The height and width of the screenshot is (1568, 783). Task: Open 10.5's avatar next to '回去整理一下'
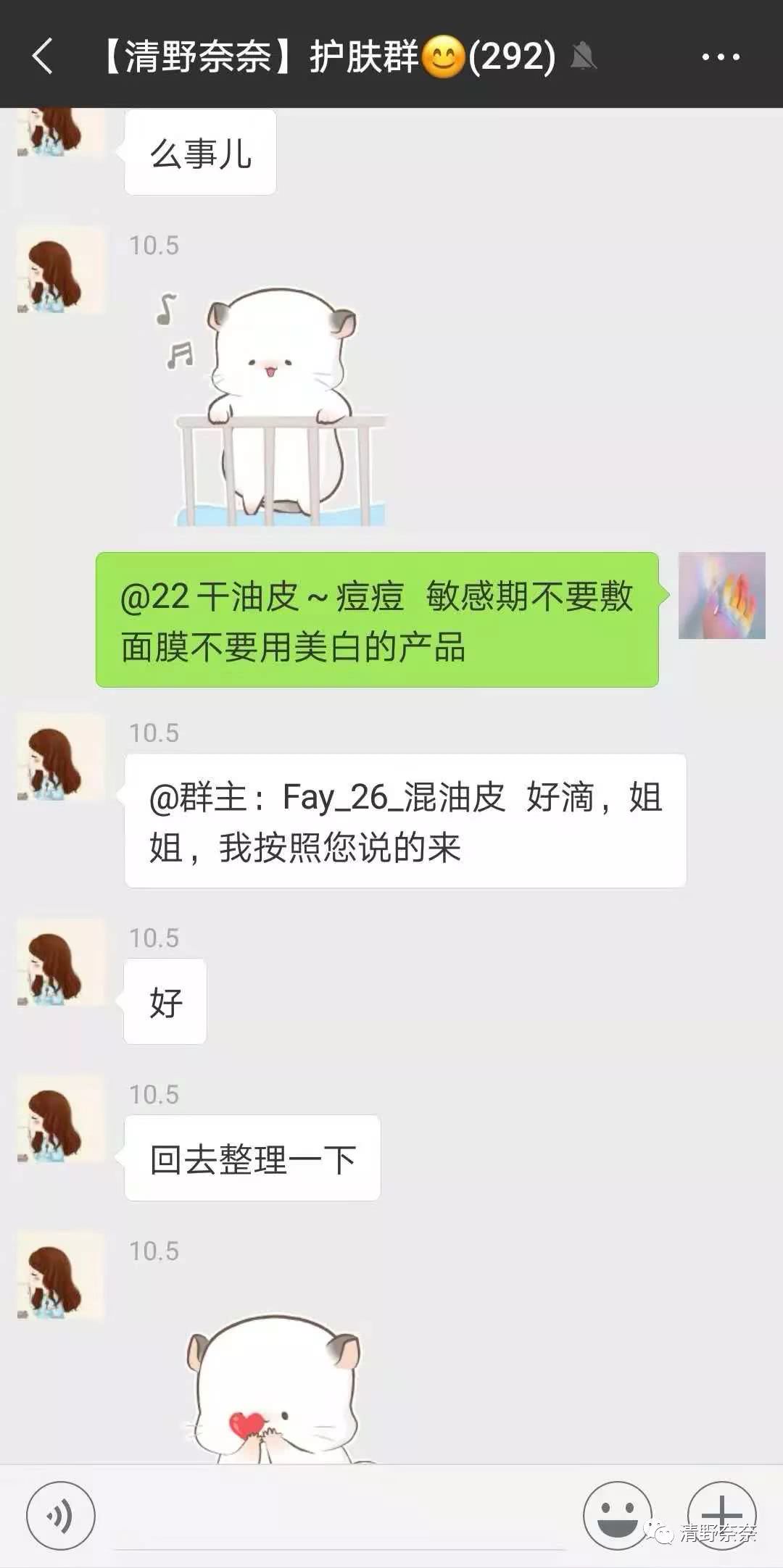pyautogui.click(x=61, y=1119)
